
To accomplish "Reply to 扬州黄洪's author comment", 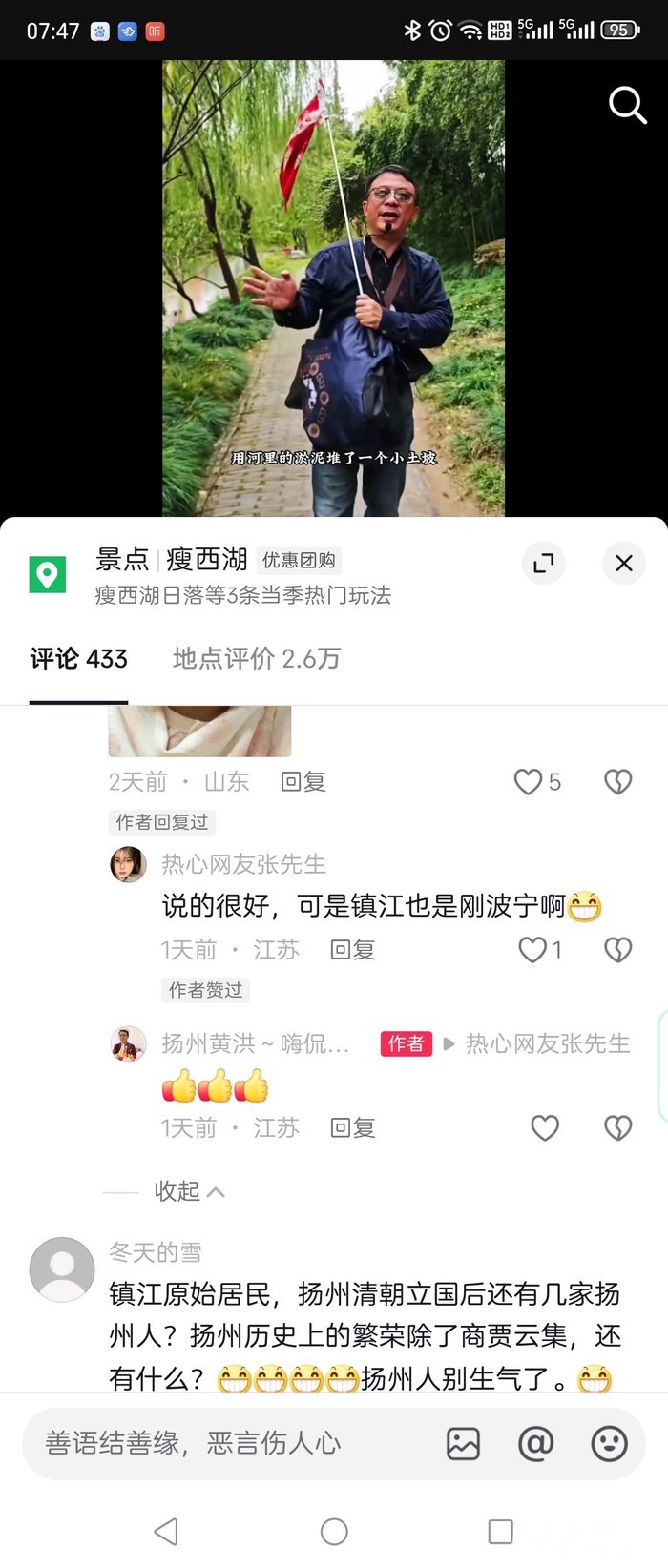I will click(x=352, y=1128).
